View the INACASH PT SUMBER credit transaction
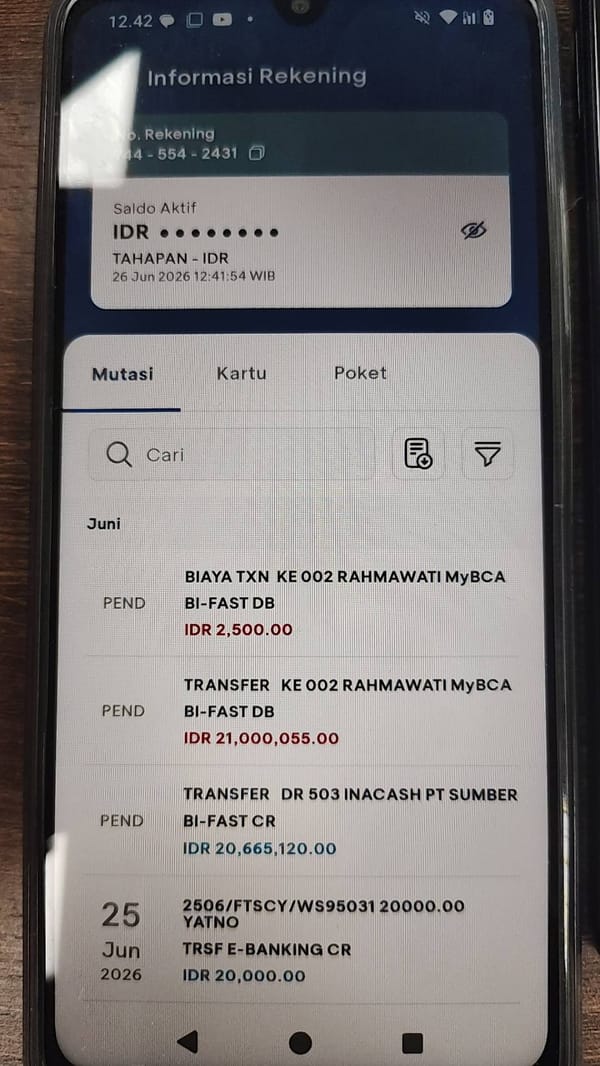This screenshot has height=1066, width=600. pyautogui.click(x=302, y=821)
